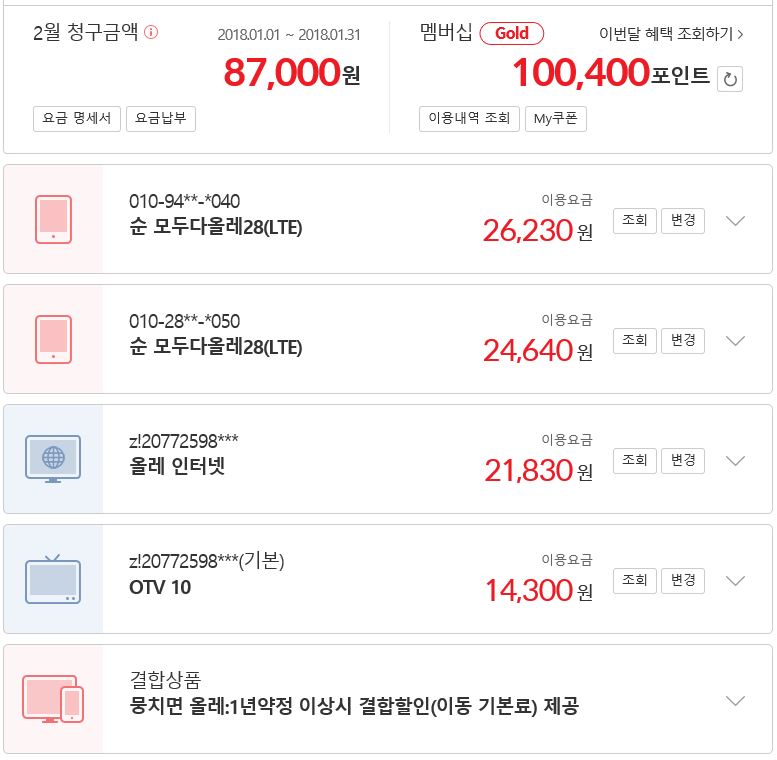Screen dimensions: 777x760
Task: Tap the 요금납부 pay bill button
Action: (x=161, y=119)
